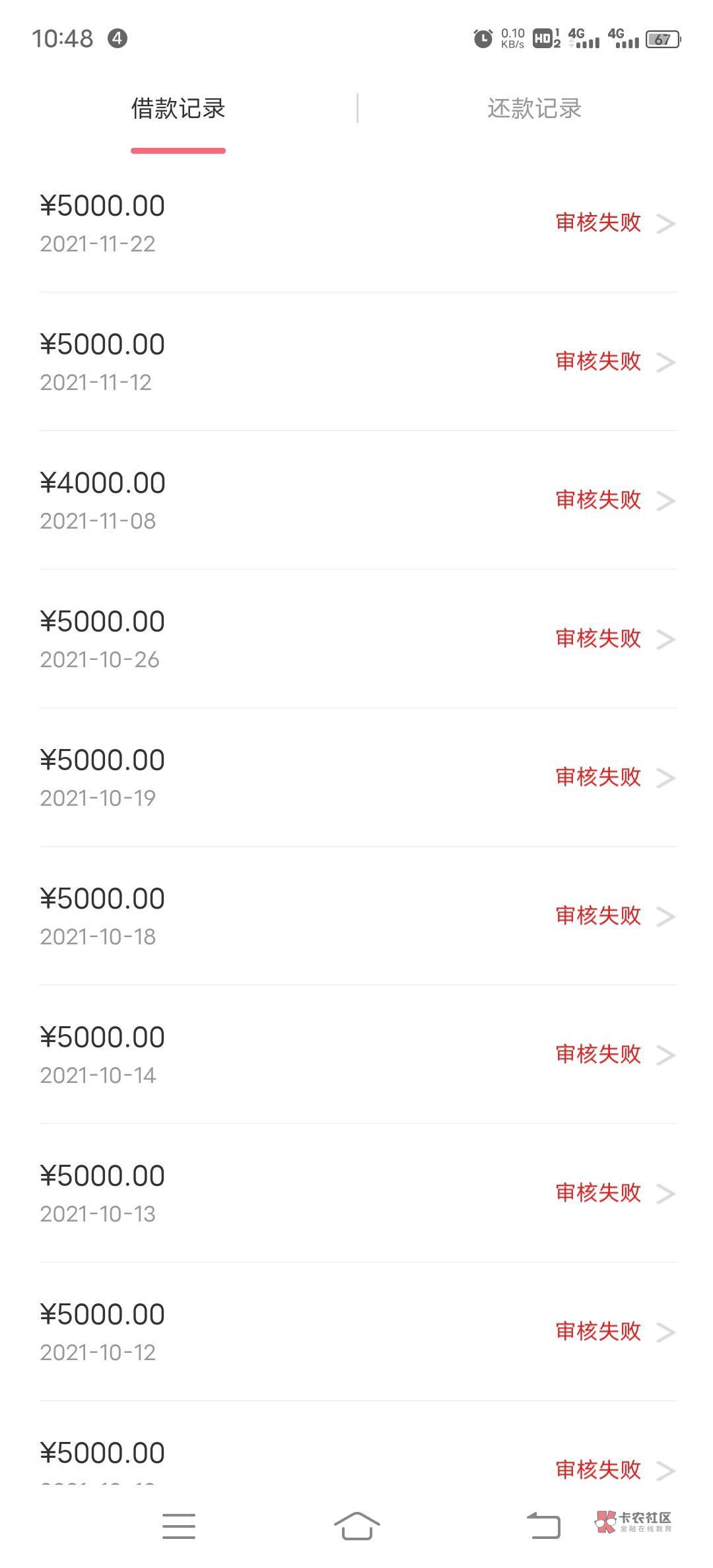The height and width of the screenshot is (1568, 713).
Task: Open the 2021-10-13 loan application entry
Action: [x=356, y=1193]
